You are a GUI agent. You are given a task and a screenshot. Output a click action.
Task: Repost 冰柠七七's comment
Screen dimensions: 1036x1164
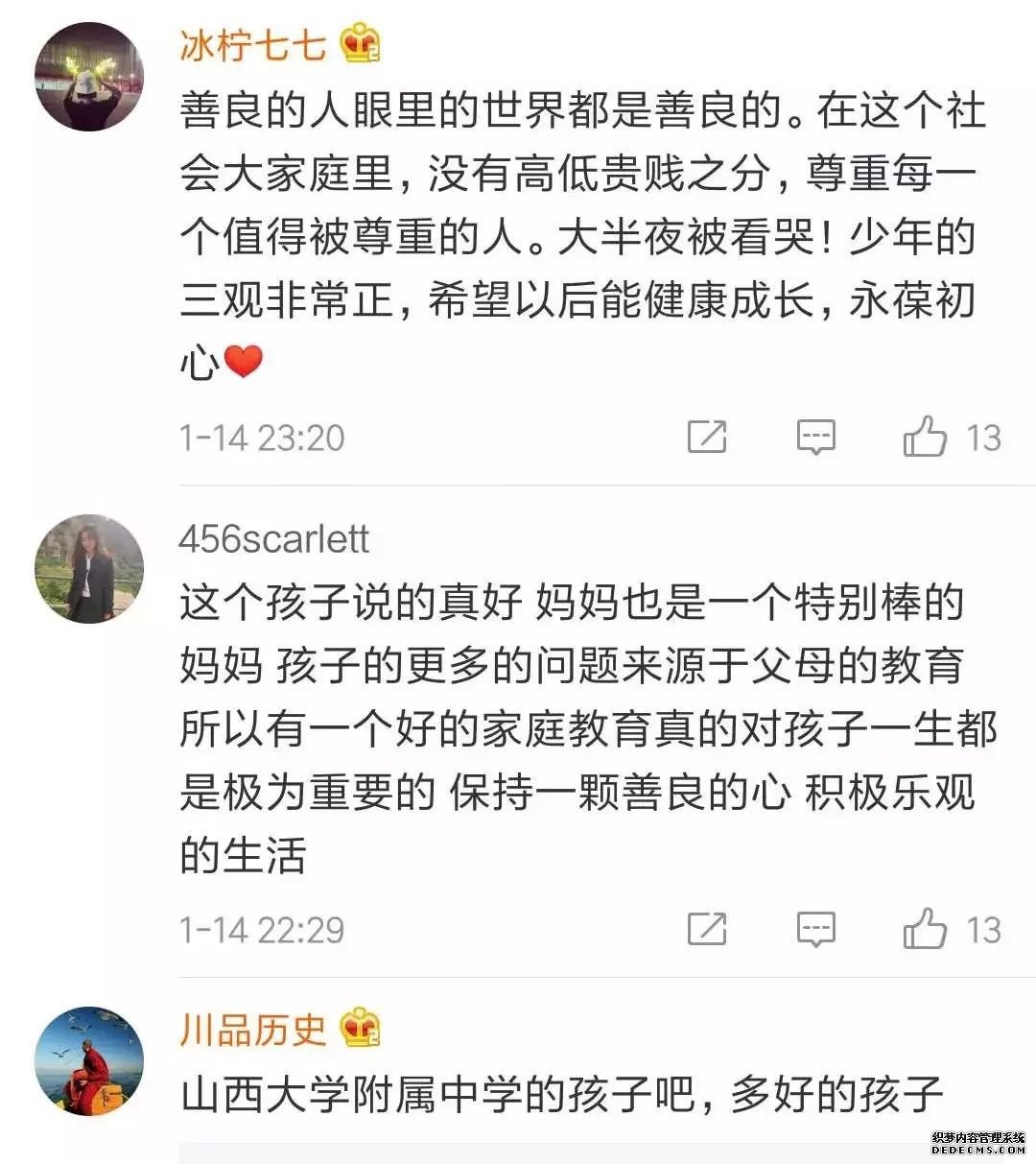707,437
